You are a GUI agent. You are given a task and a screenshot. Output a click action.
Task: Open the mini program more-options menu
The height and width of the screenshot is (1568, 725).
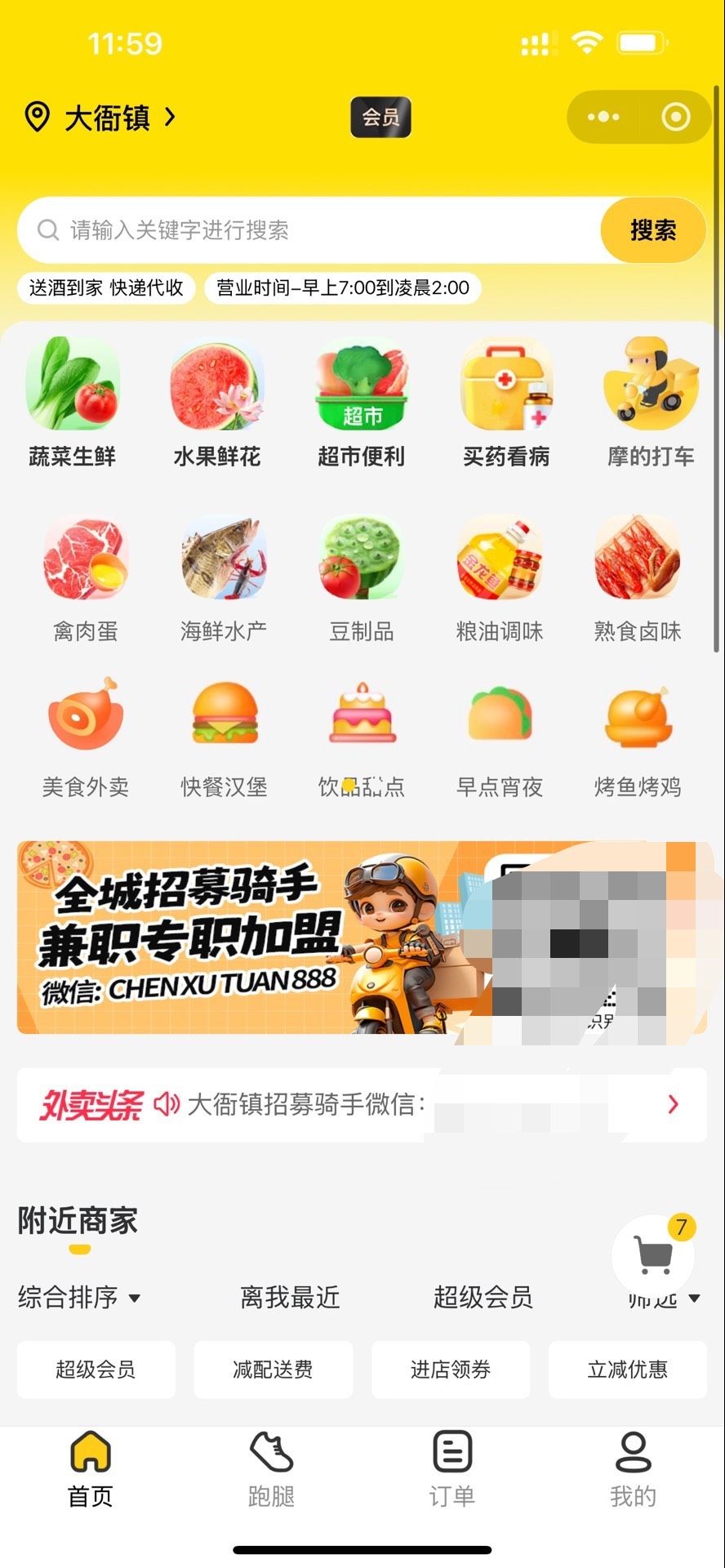click(x=603, y=118)
